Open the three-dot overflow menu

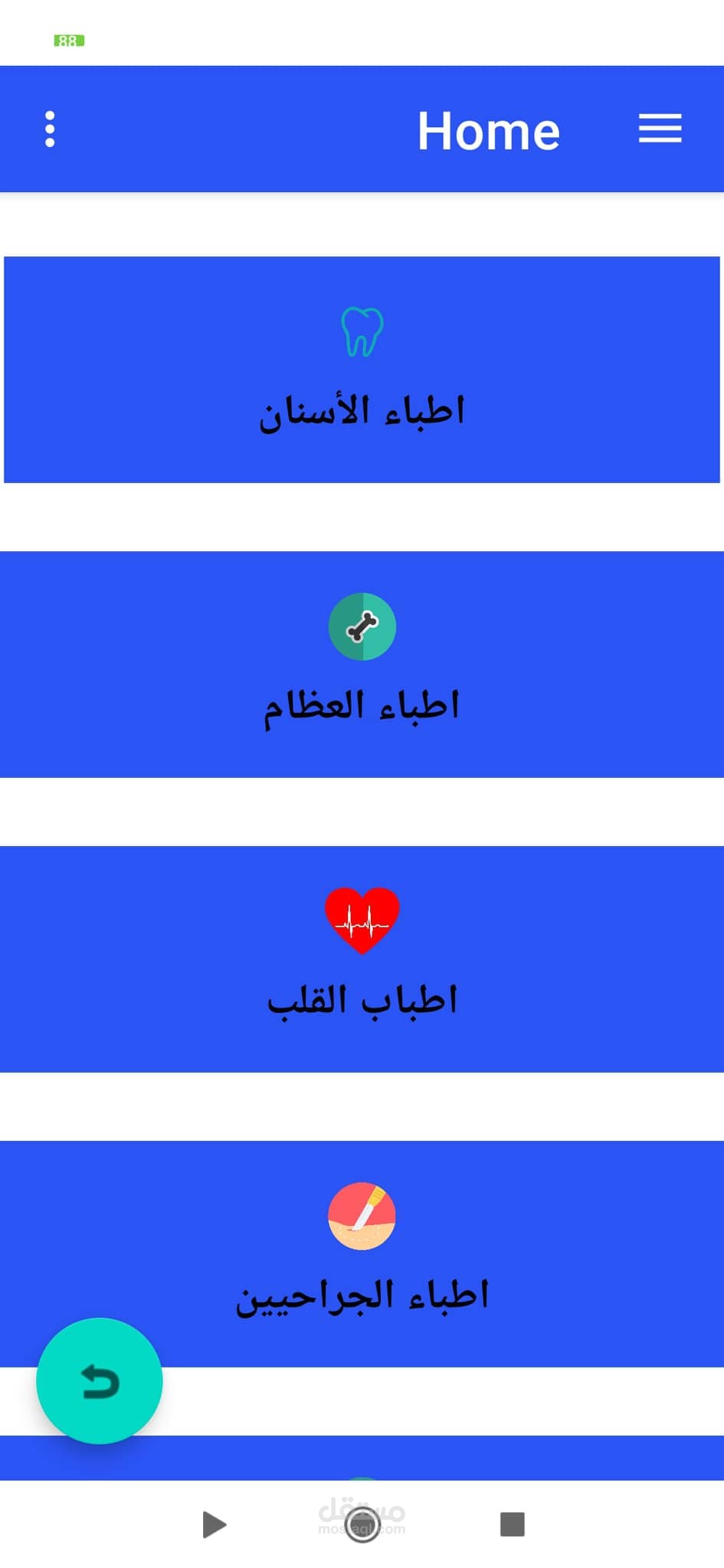coord(50,129)
